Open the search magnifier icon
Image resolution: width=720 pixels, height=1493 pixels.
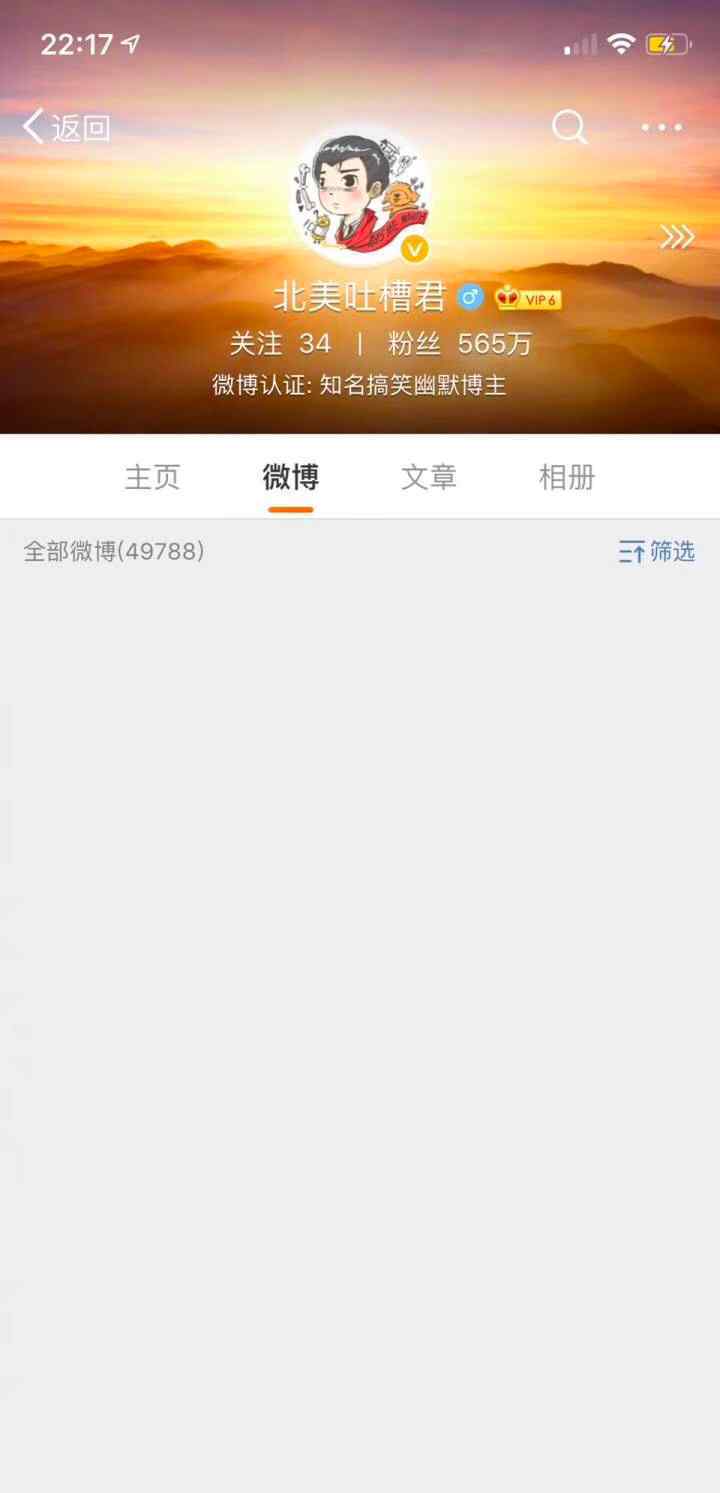pos(570,127)
